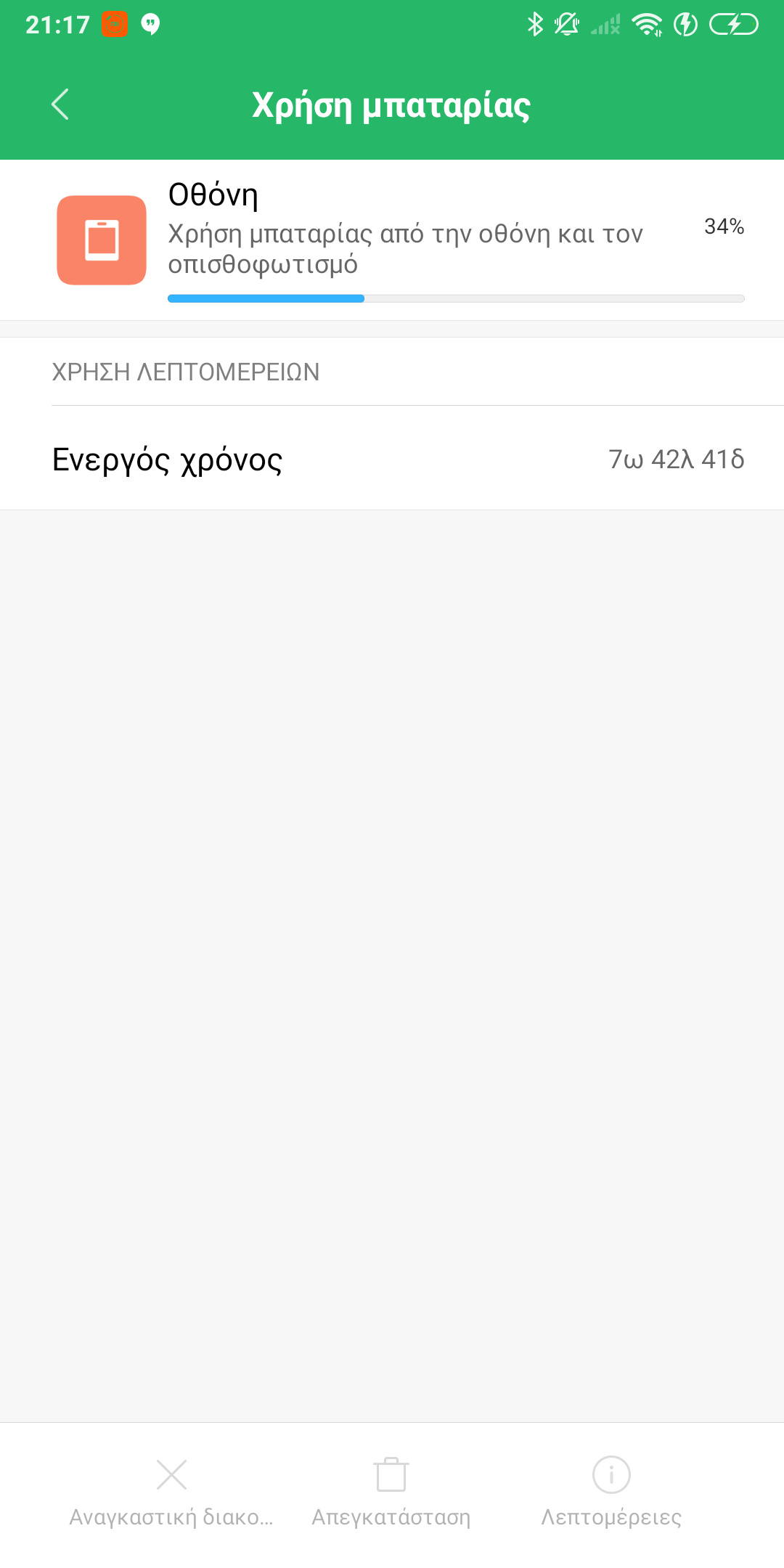784x1568 pixels.
Task: Tap Απεγκατάσταση (uninstall) button
Action: point(391,1491)
